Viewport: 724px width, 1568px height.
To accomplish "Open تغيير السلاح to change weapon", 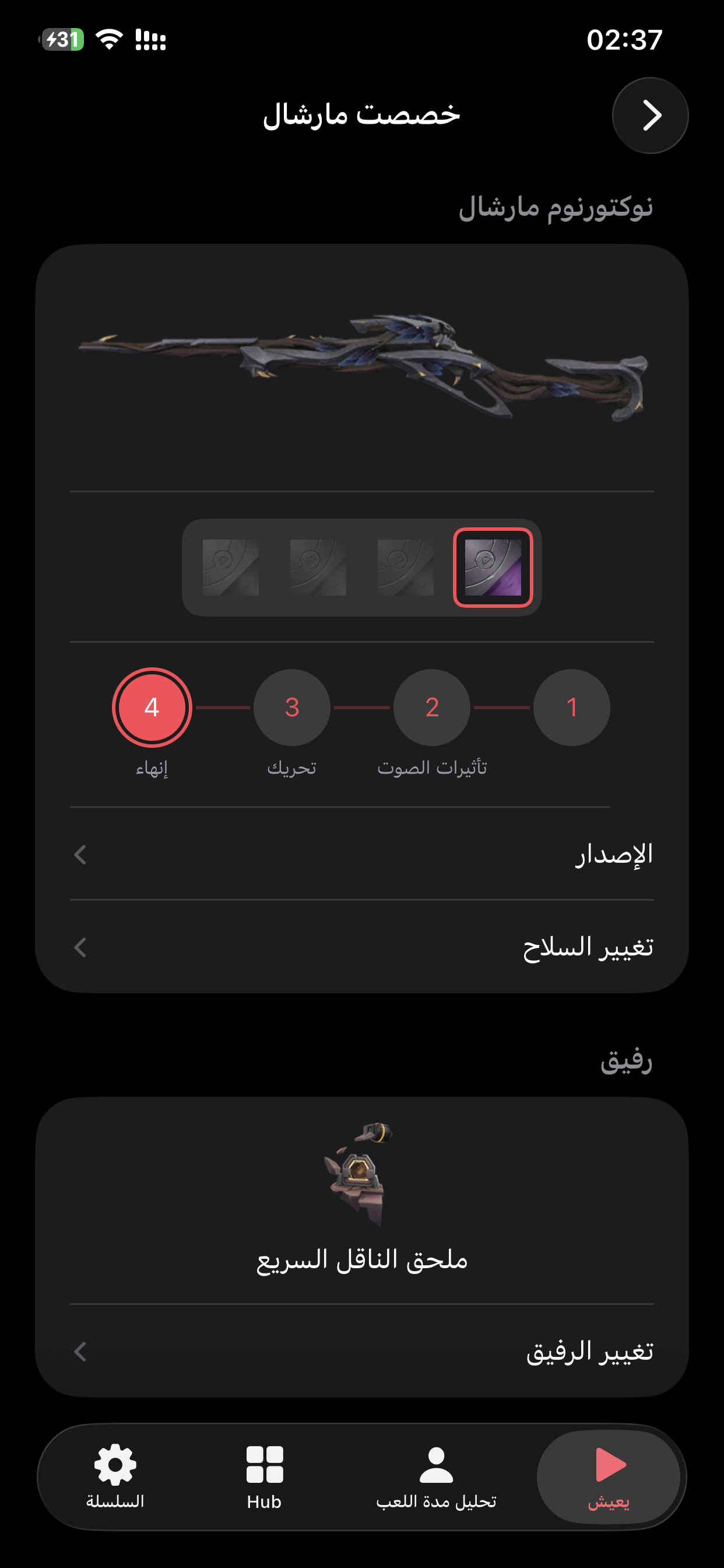I will (362, 947).
